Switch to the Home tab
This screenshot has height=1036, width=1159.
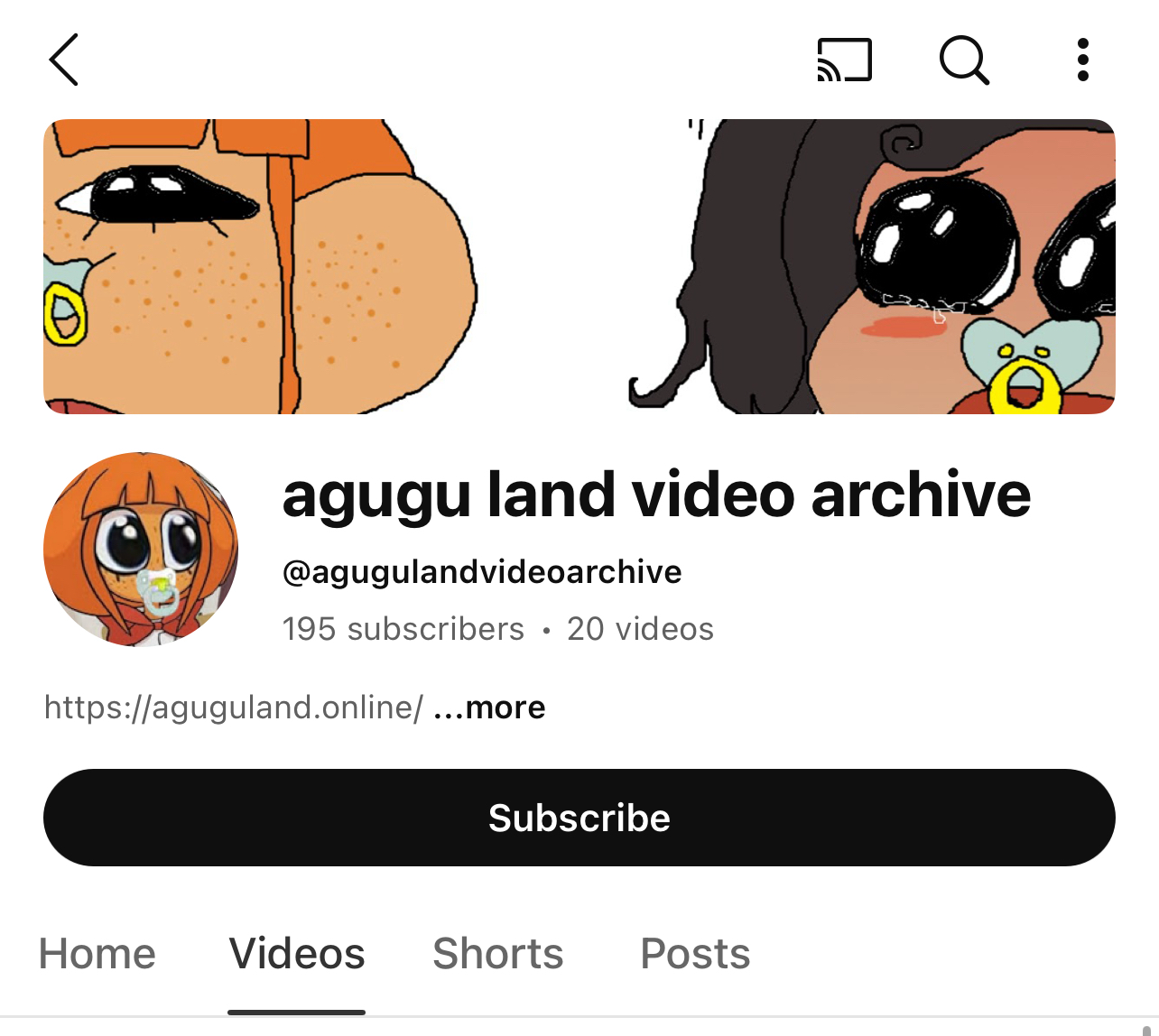97,954
